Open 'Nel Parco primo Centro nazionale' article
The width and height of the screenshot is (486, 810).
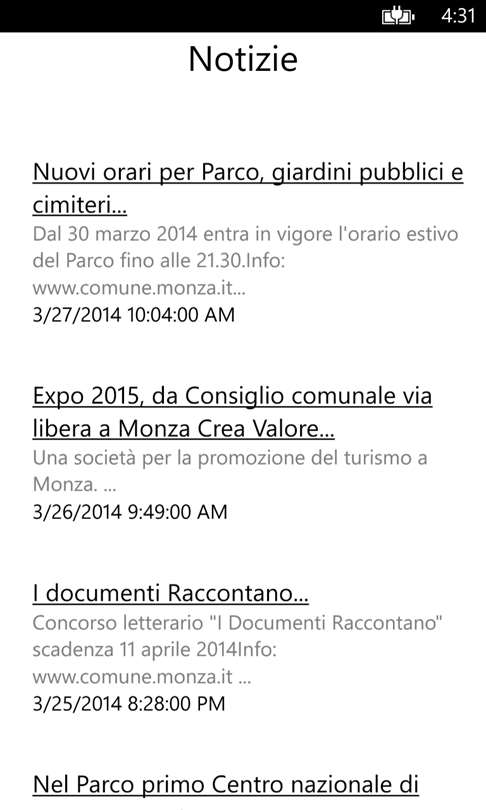[x=226, y=785]
